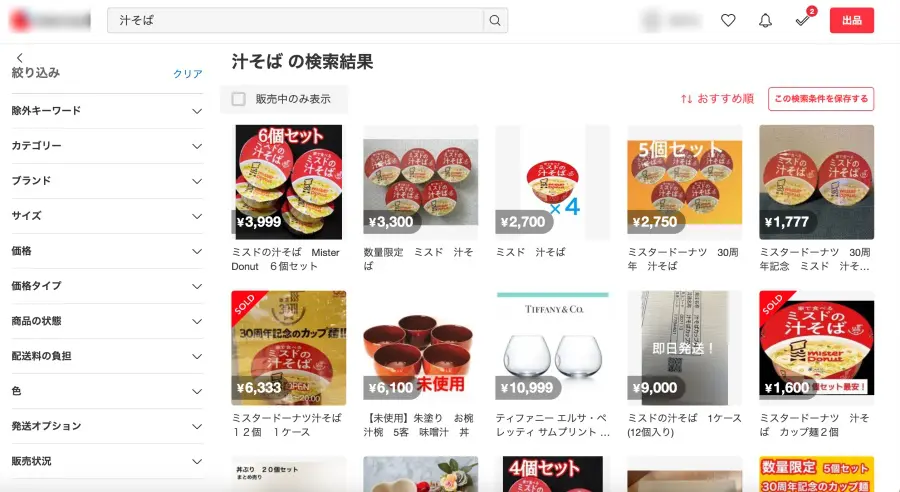
Task: Expand the 除外キーワード filter
Action: point(106,111)
